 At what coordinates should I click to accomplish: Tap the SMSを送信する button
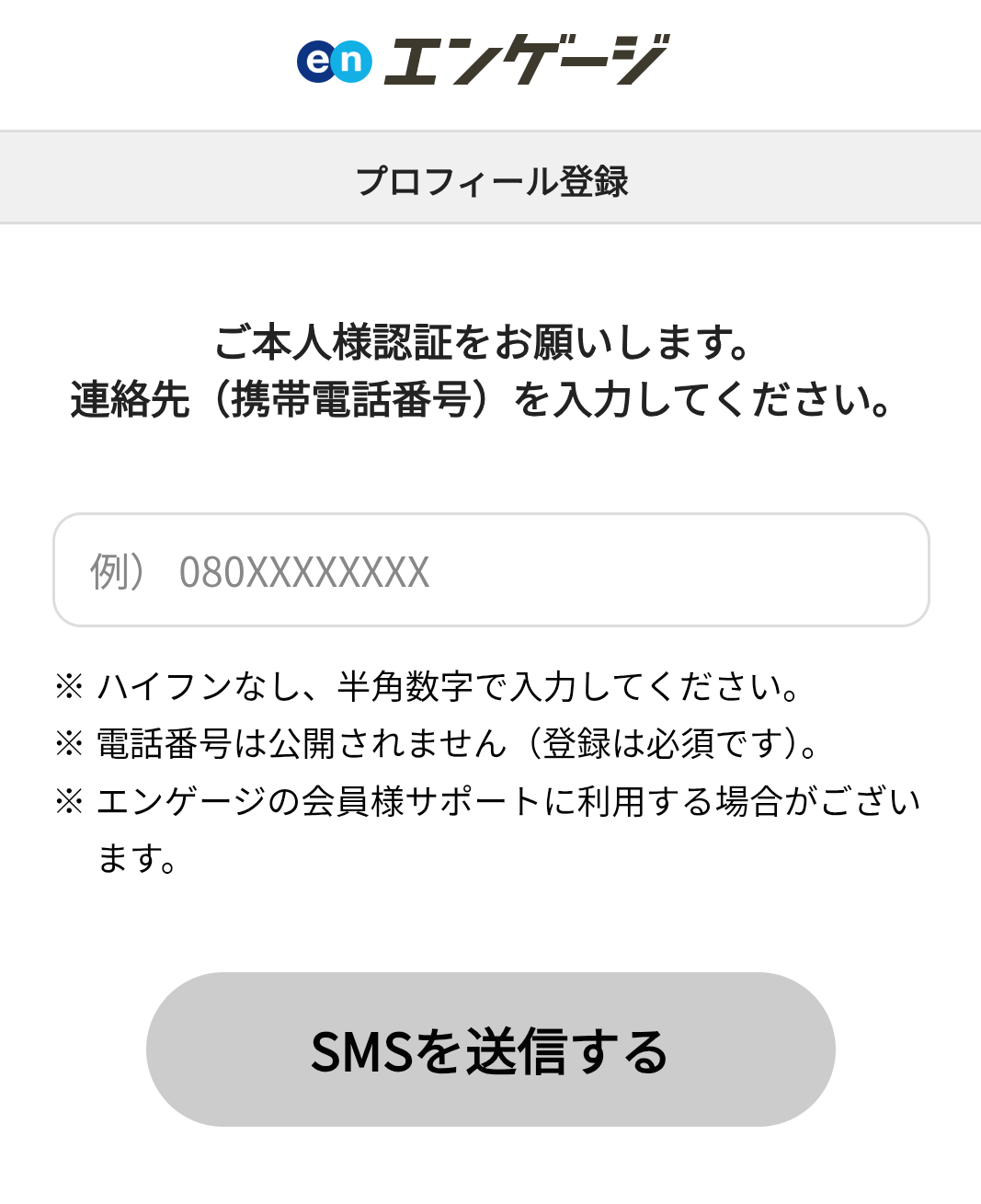[491, 1049]
